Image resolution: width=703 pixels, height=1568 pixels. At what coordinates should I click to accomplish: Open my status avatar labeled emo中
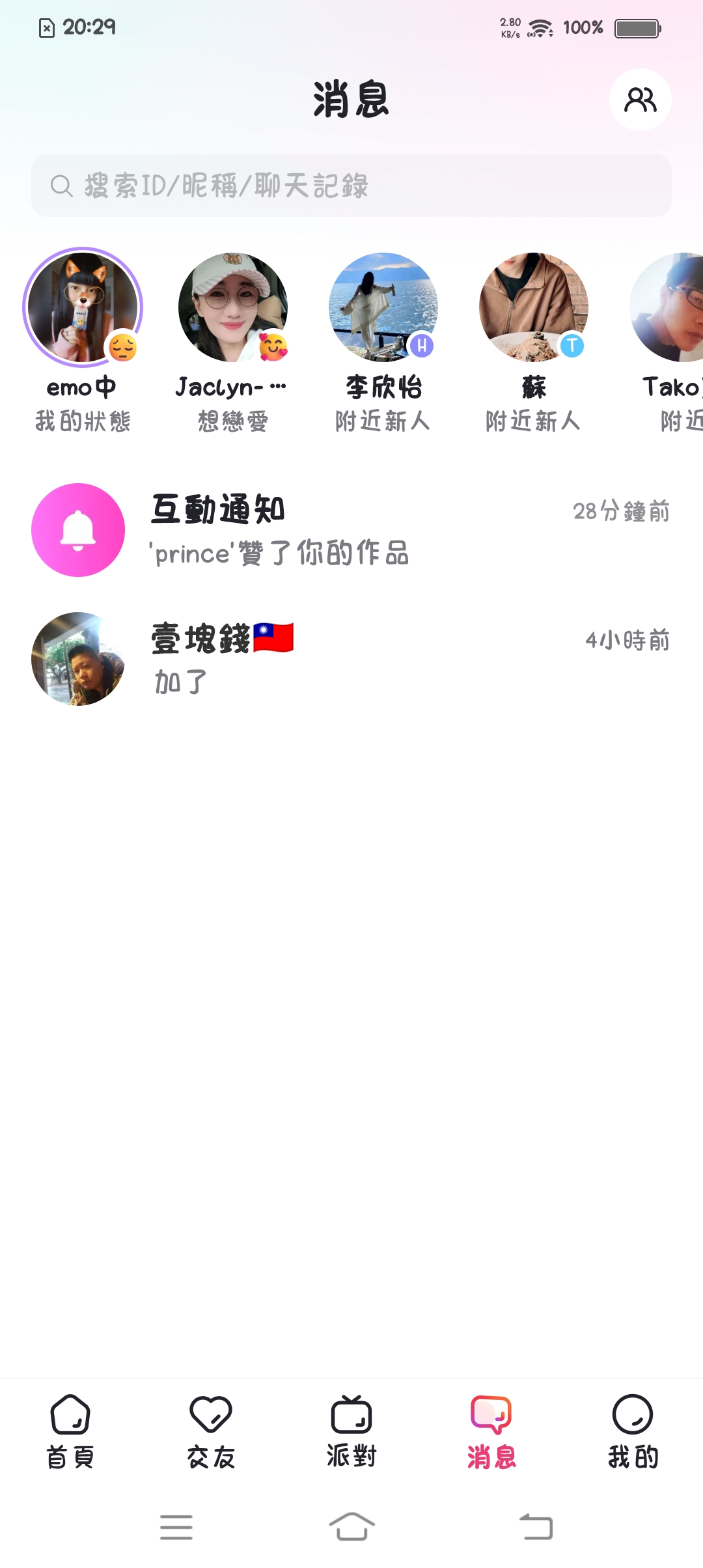click(x=83, y=307)
